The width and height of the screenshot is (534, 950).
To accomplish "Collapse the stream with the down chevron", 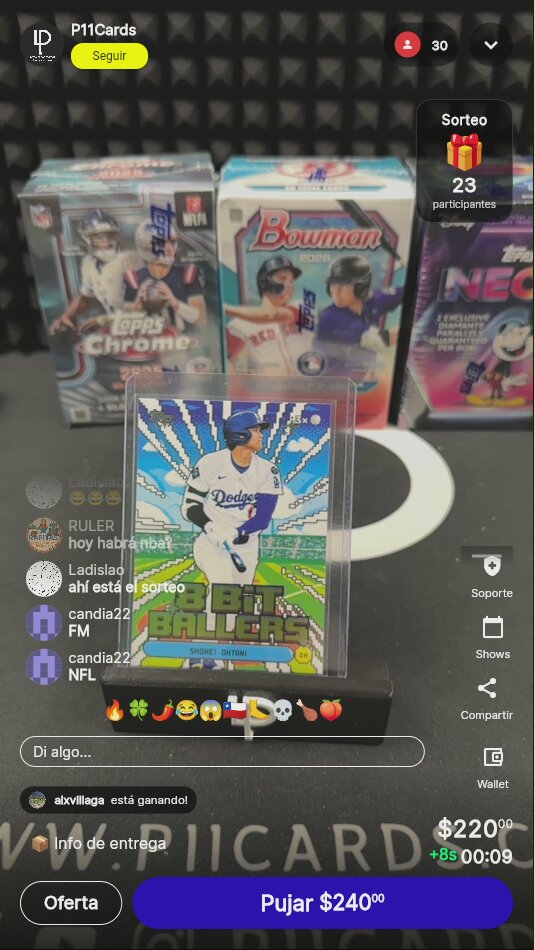I will (x=491, y=45).
